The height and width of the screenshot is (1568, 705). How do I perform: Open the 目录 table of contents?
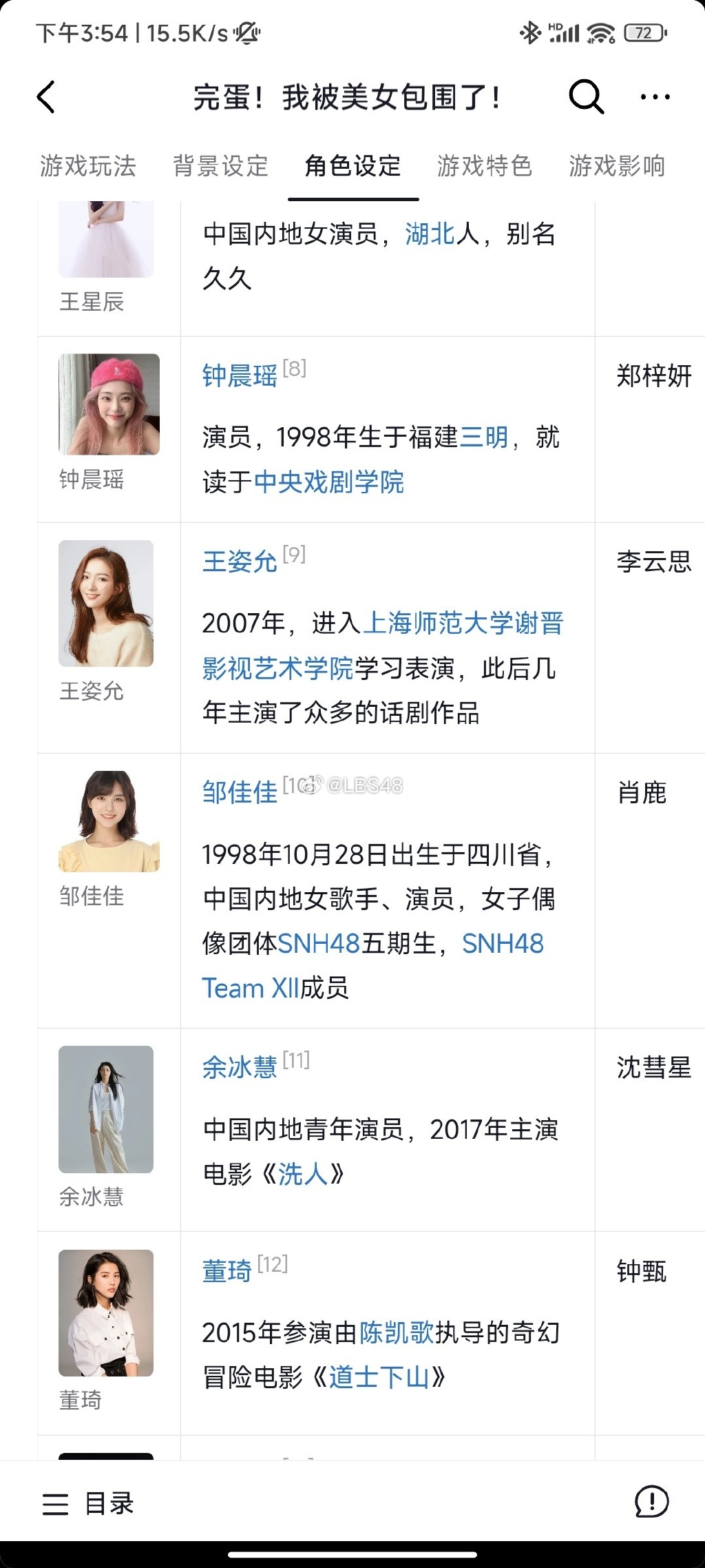point(88,1503)
